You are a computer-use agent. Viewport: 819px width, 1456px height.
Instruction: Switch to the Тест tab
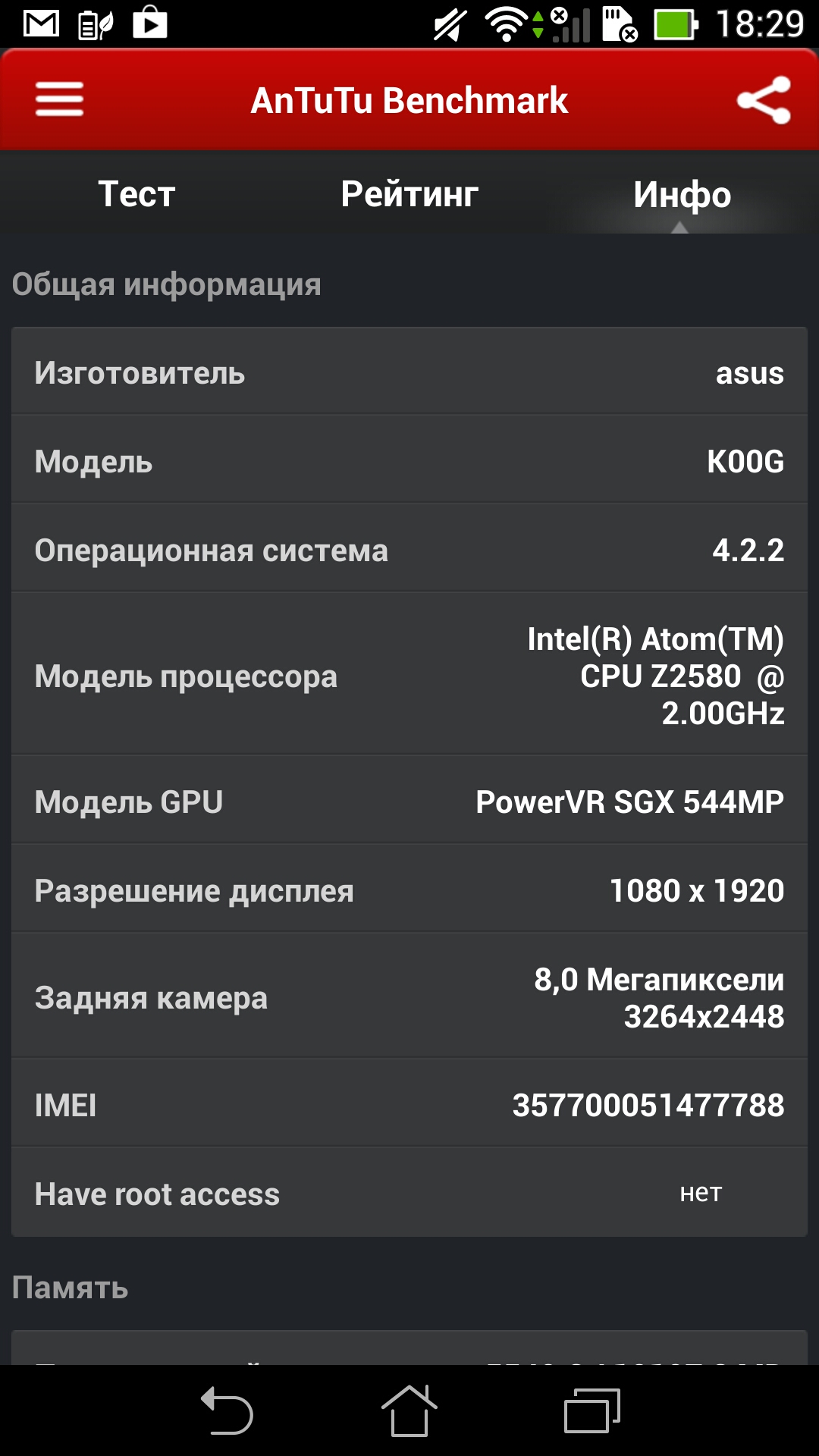coord(136,194)
